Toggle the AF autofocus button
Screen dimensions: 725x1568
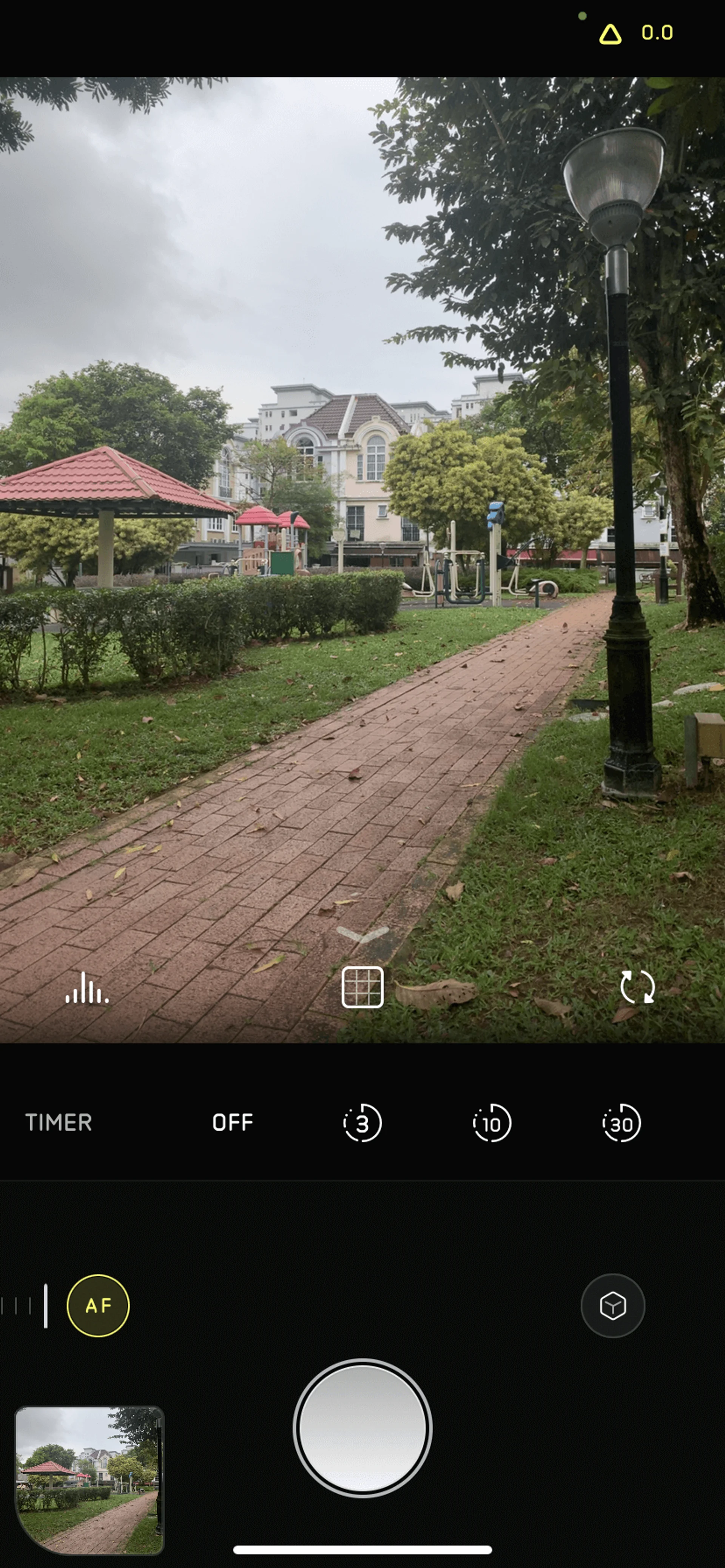(x=98, y=1306)
